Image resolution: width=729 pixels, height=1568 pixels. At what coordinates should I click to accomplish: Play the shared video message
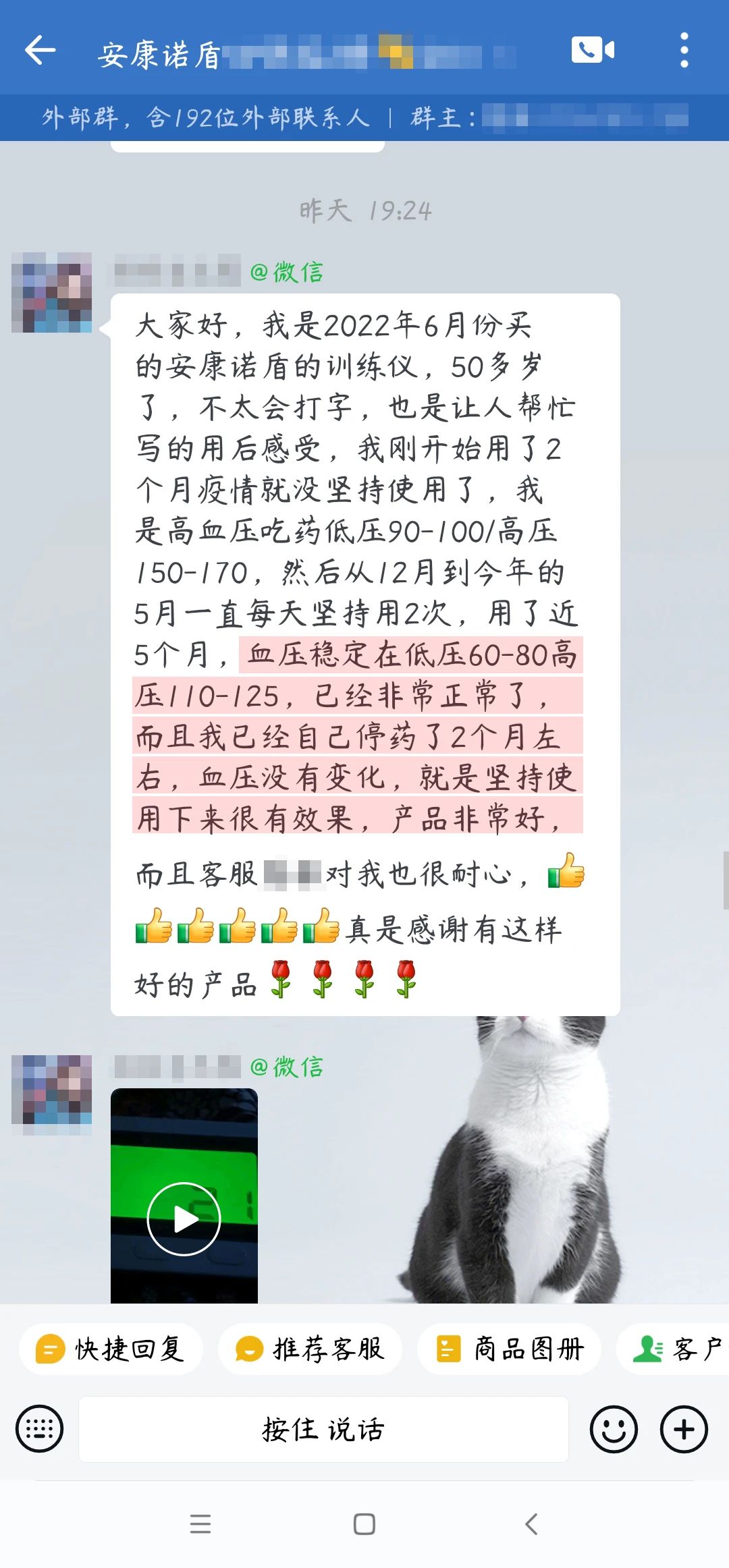[183, 1218]
